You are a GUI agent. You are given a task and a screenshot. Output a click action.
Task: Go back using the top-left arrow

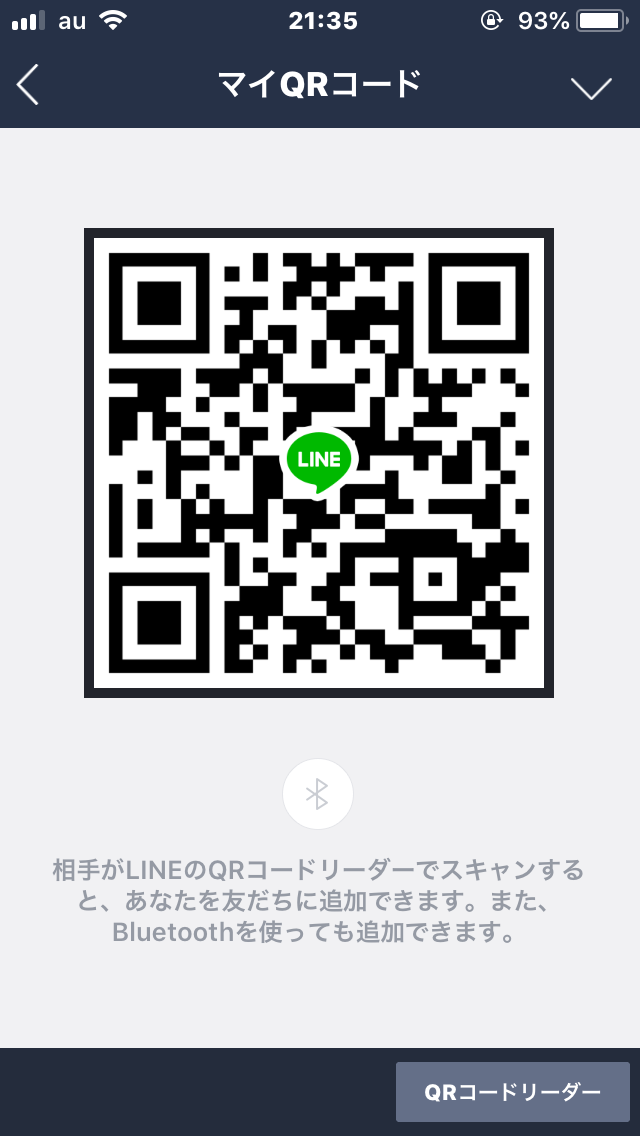(28, 85)
